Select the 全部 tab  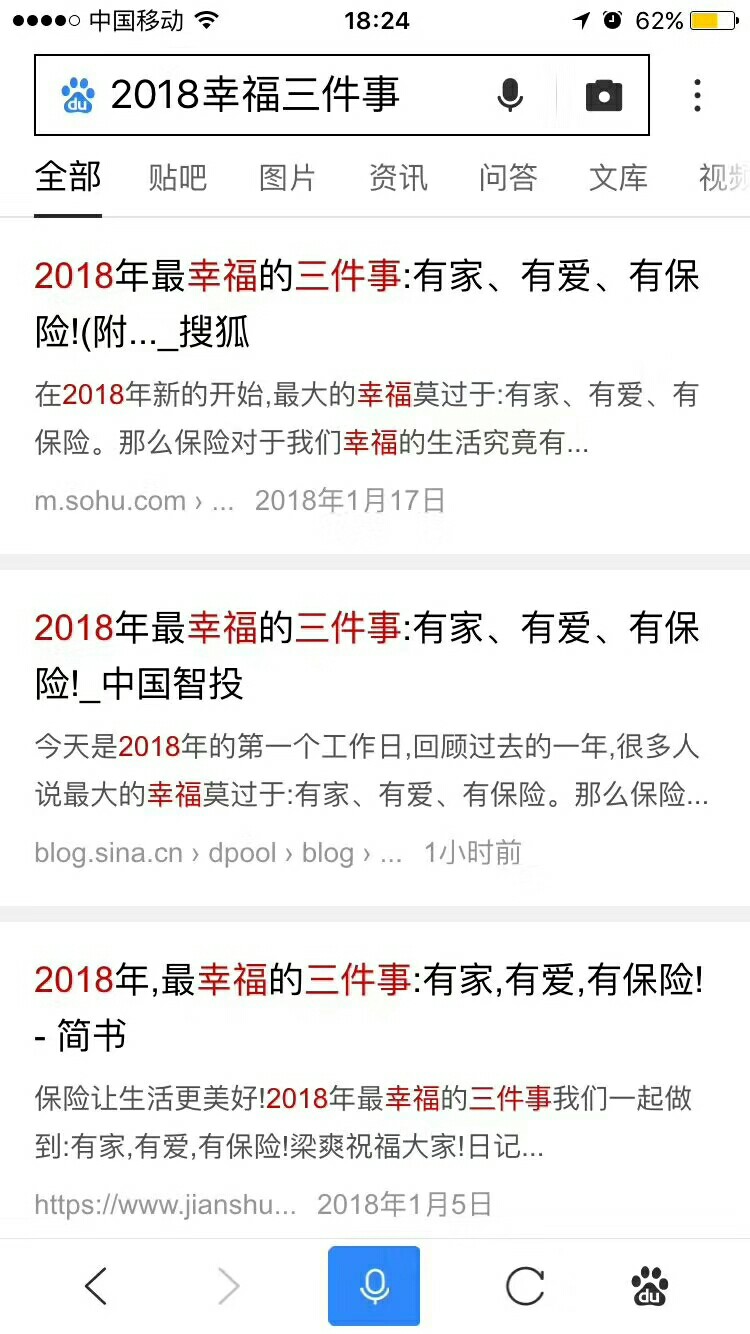[x=68, y=176]
